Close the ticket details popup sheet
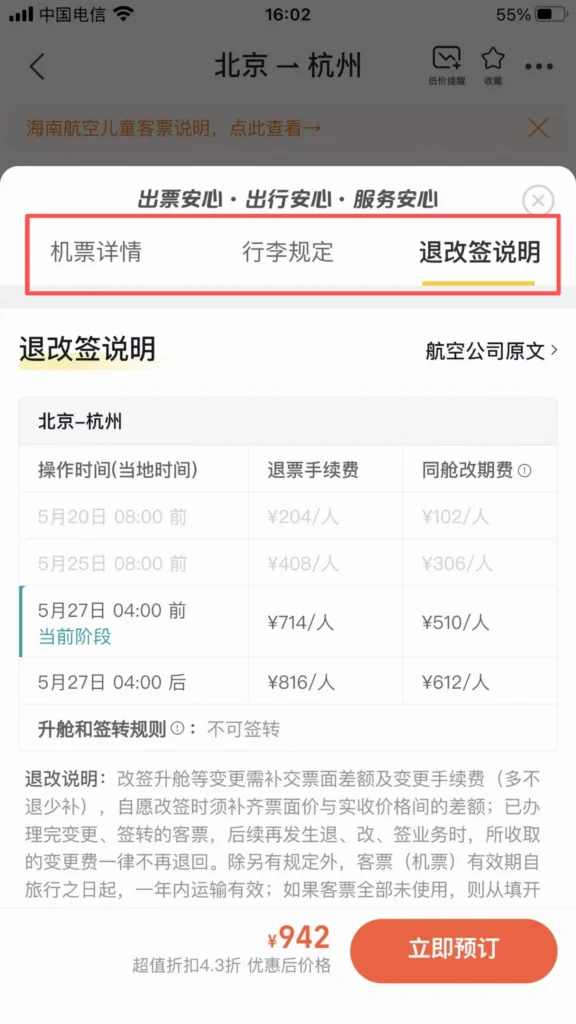 click(538, 200)
